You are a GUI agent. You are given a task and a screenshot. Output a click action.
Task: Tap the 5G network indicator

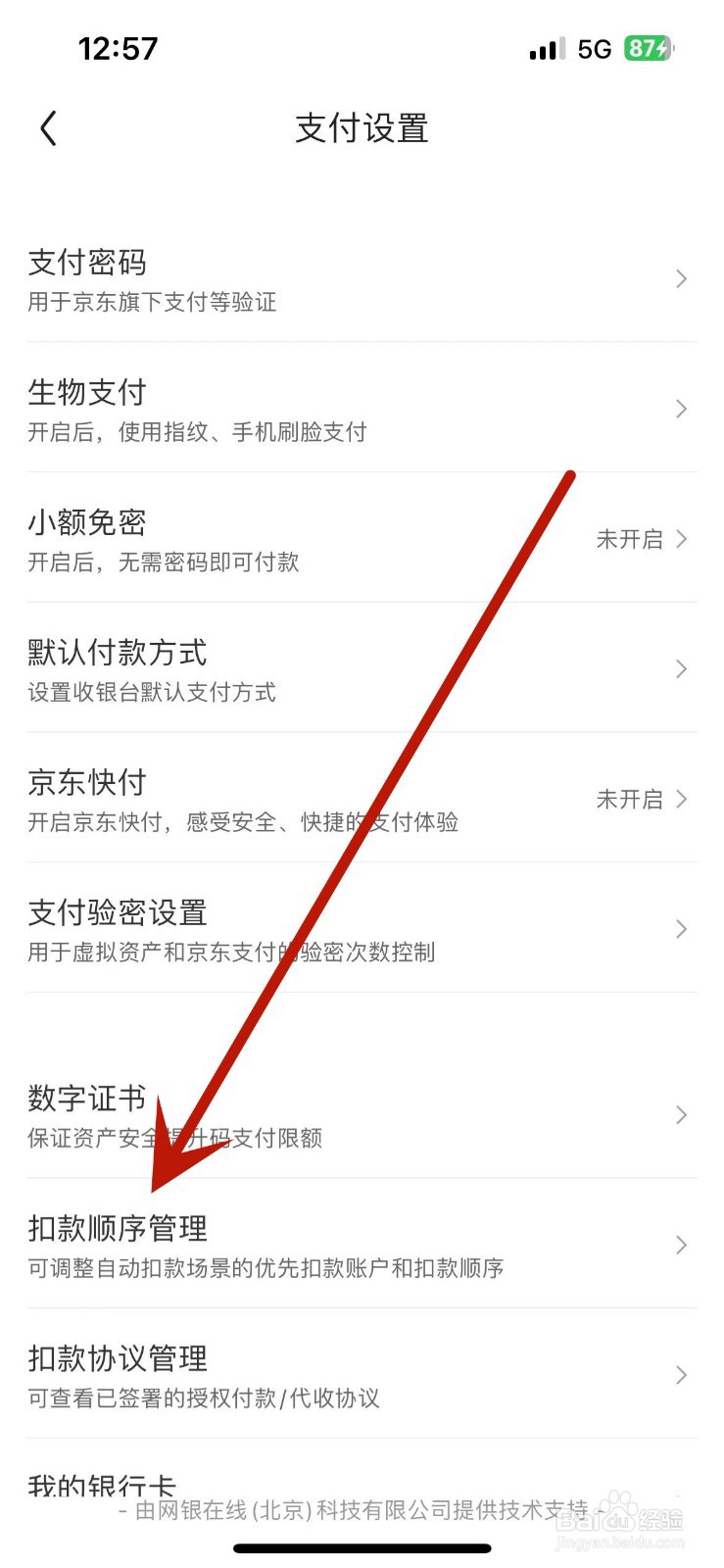[594, 46]
